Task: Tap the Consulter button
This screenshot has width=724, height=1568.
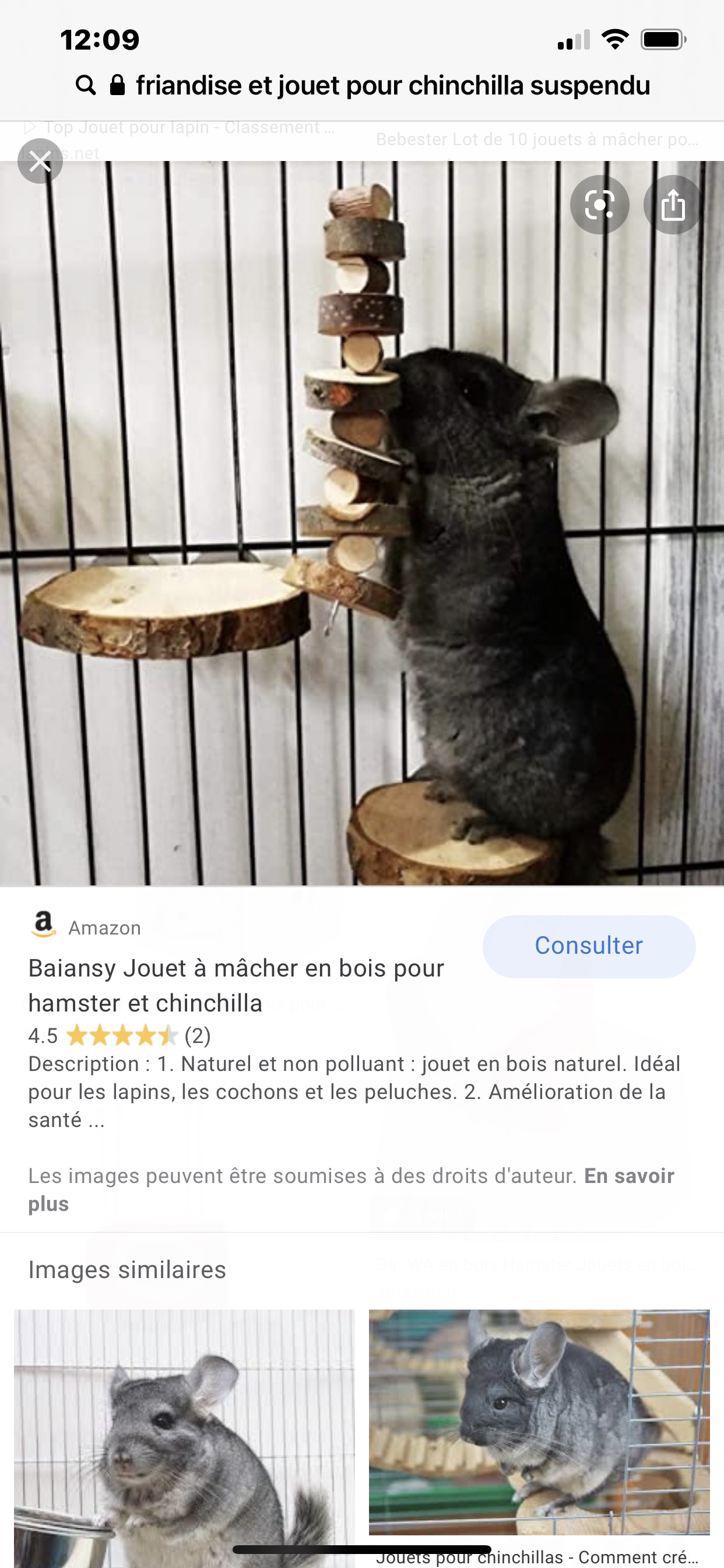Action: [x=588, y=946]
